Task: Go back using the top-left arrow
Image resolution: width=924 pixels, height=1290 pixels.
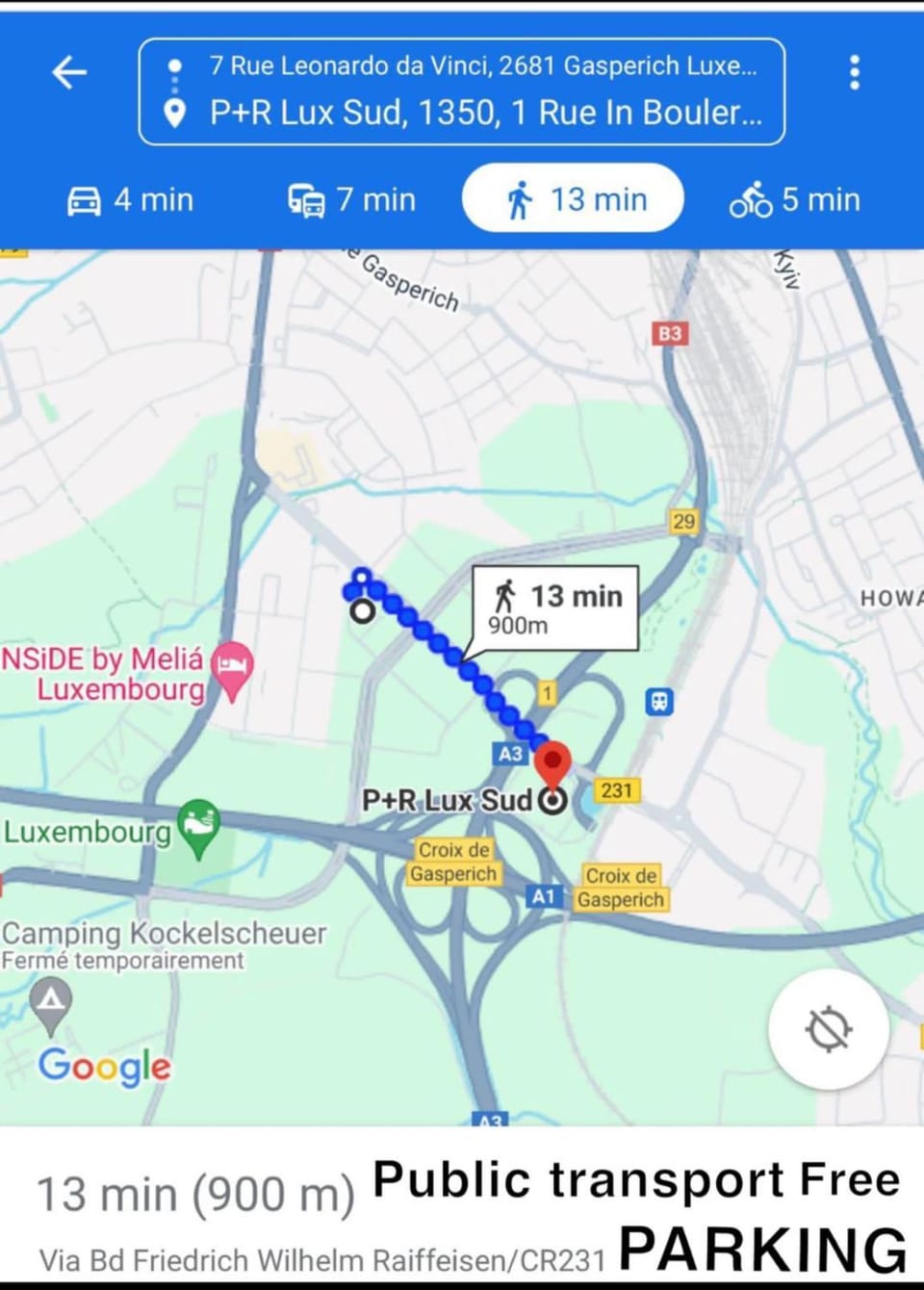Action: (x=69, y=72)
